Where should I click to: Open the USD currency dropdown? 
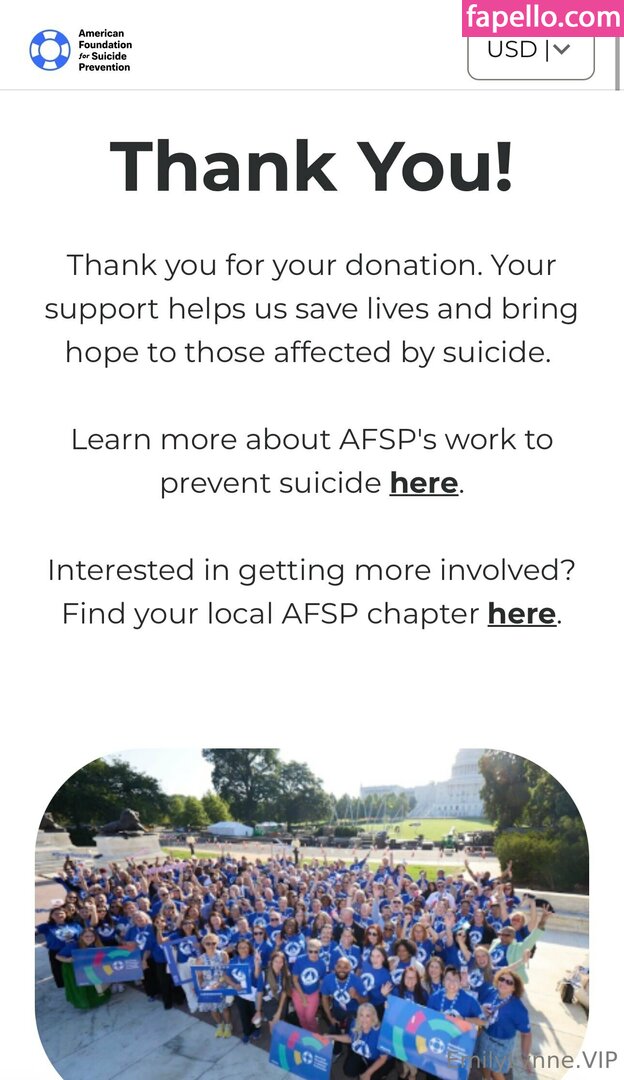531,52
